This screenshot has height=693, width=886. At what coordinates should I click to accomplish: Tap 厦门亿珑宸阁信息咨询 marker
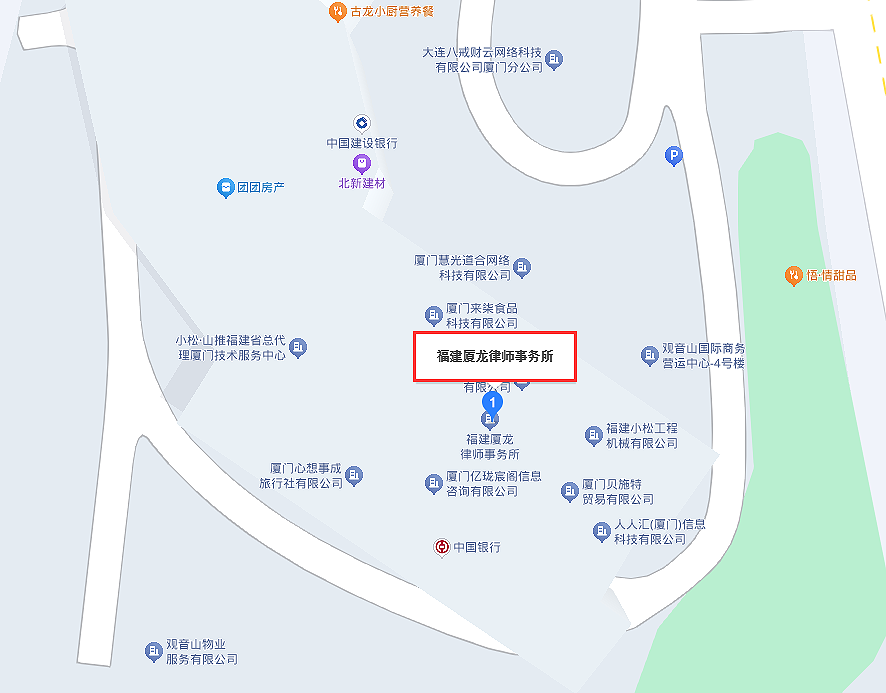(433, 484)
